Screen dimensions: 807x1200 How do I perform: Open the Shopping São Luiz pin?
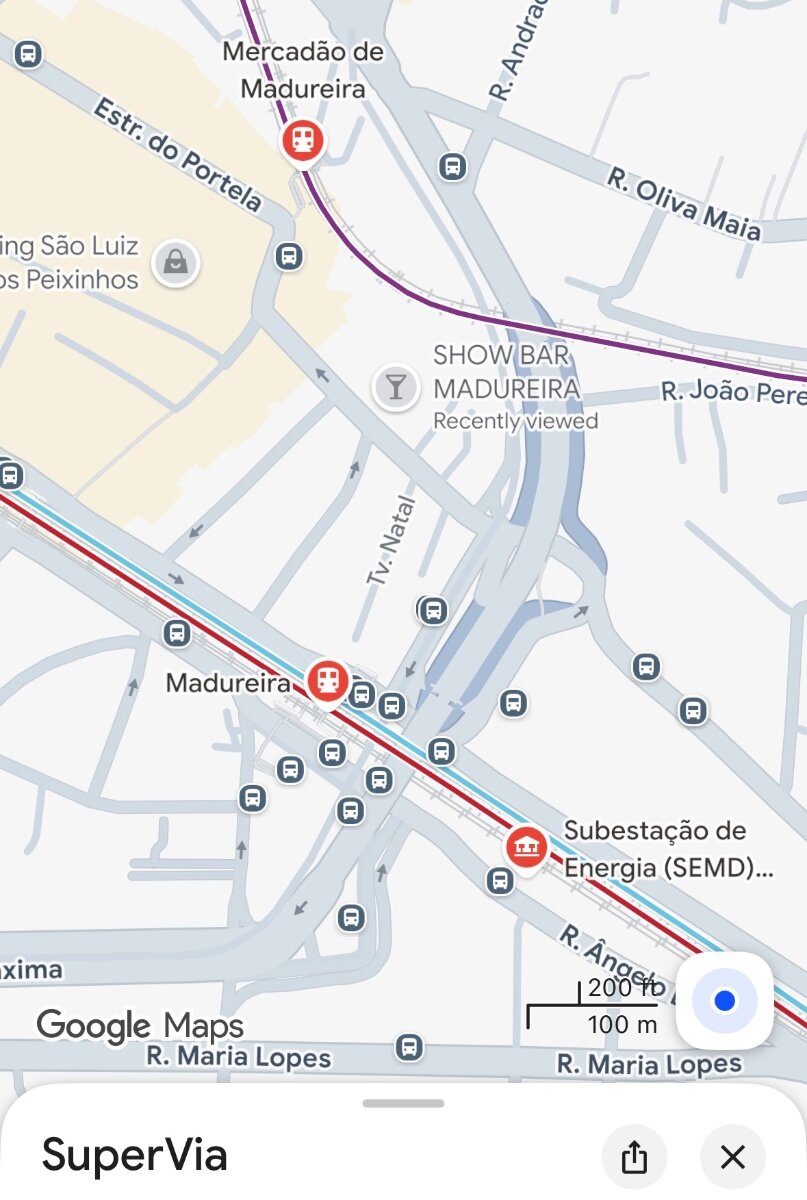(175, 264)
